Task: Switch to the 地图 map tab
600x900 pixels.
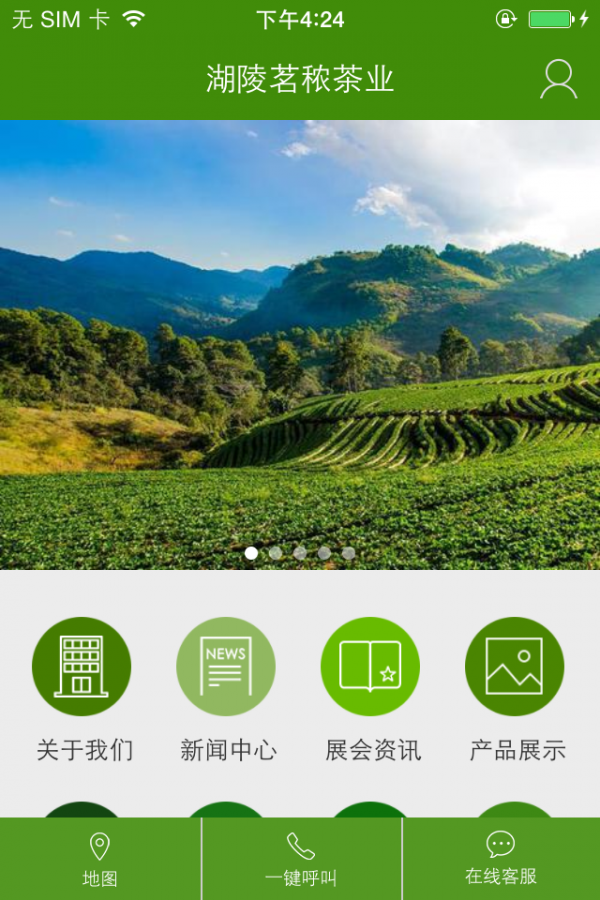Action: 100,860
